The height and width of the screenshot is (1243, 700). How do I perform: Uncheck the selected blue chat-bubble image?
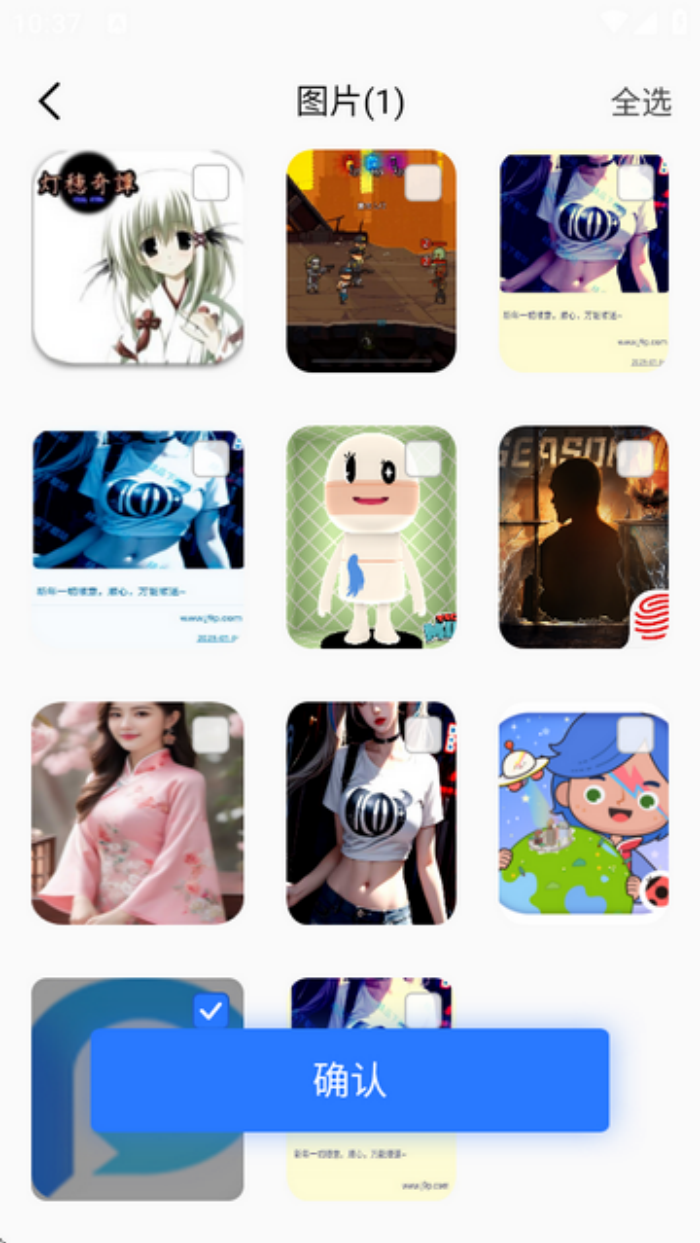point(210,1011)
